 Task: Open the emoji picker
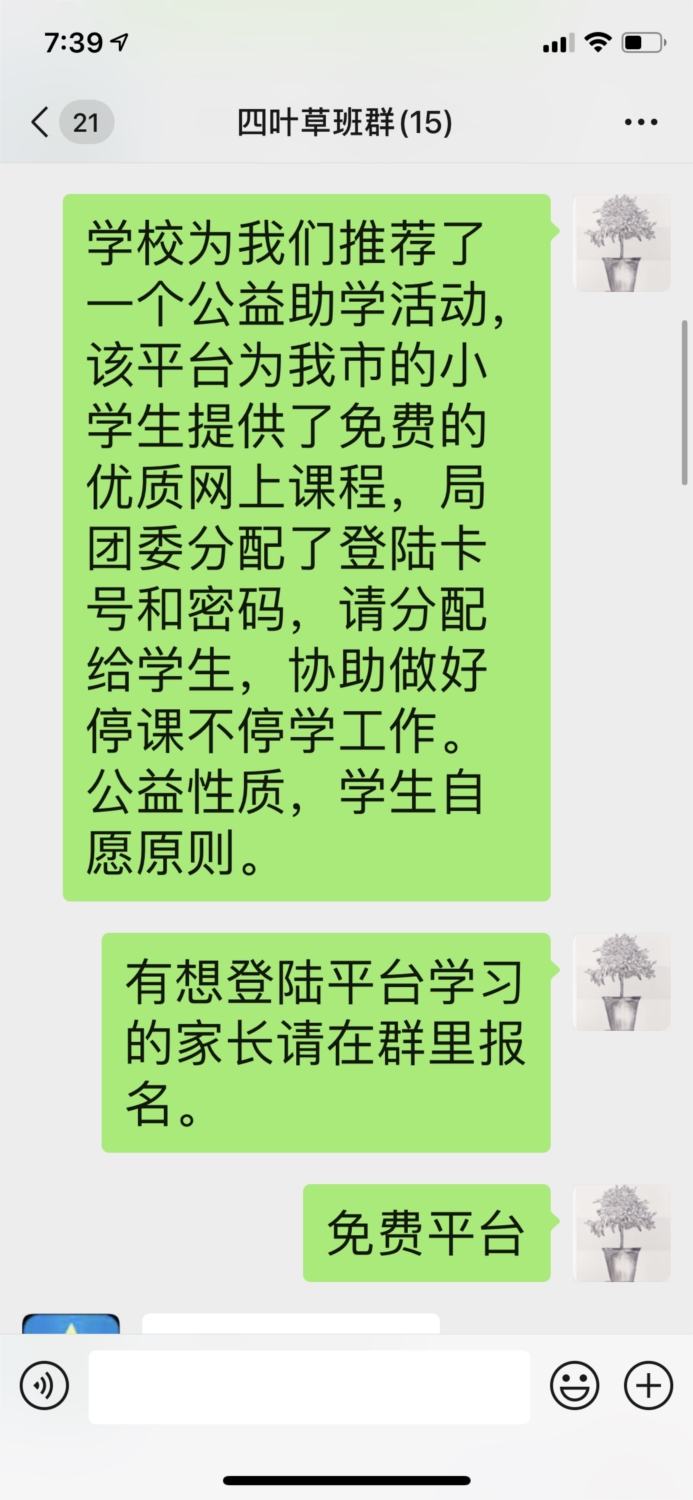coord(575,1386)
